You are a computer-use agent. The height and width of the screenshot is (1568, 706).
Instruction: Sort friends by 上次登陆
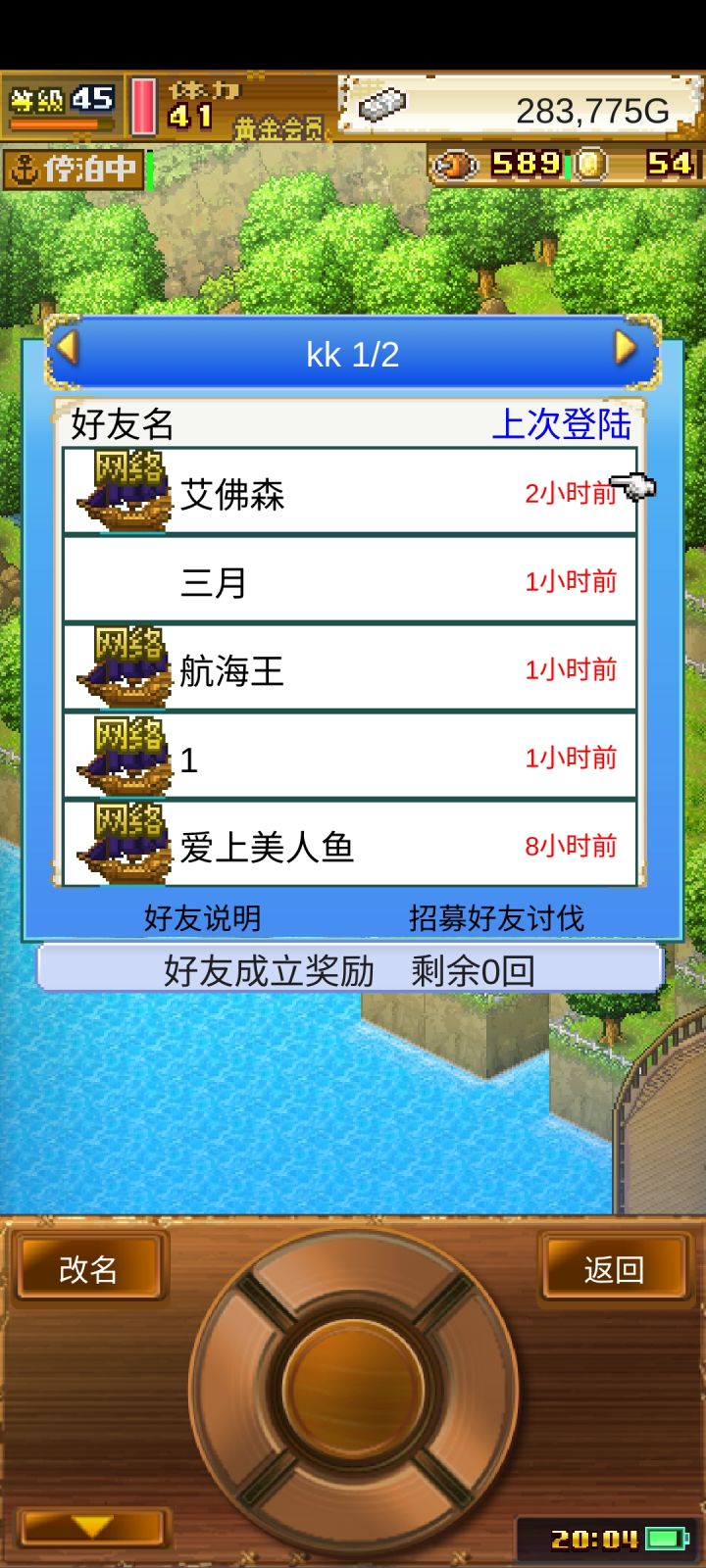565,423
